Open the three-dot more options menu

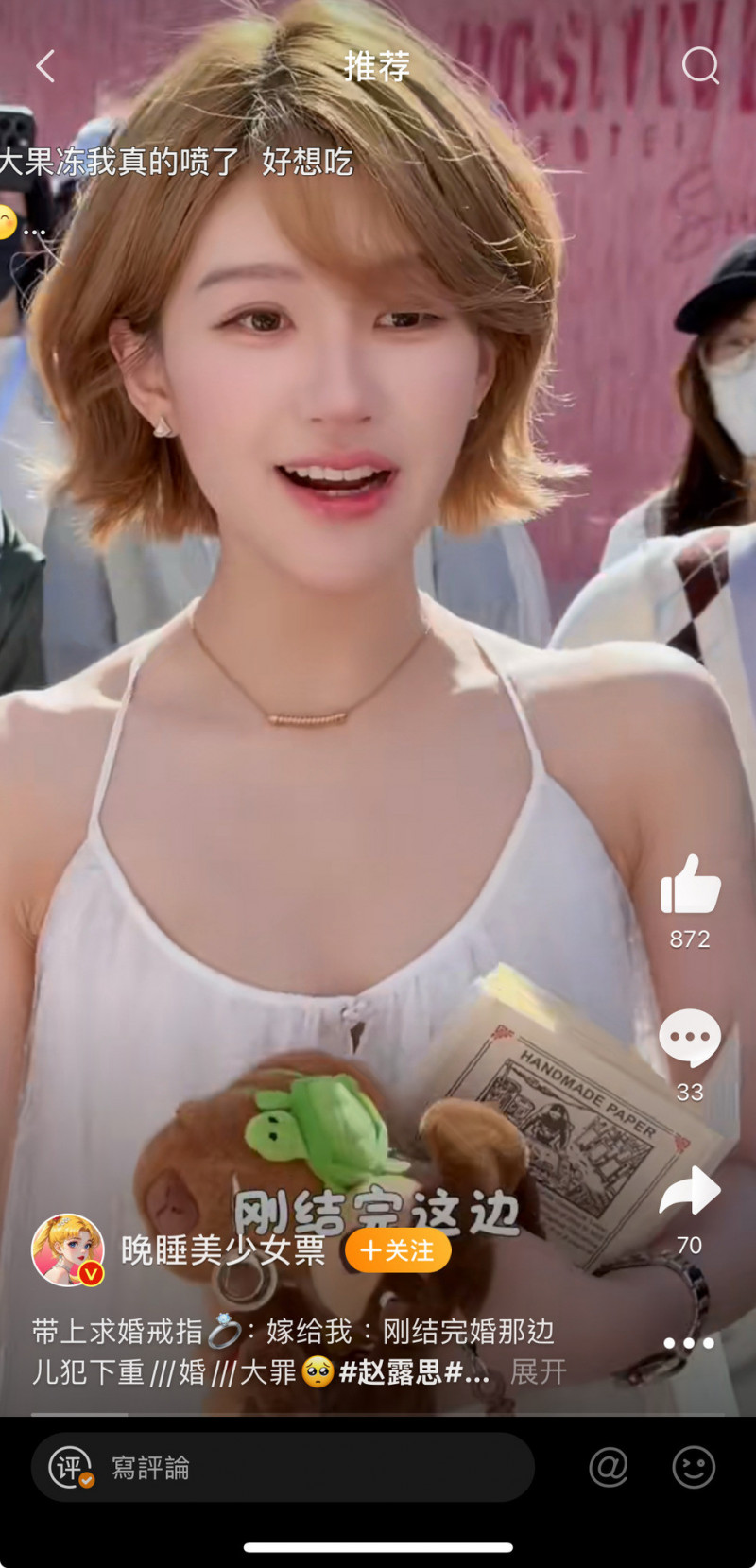click(689, 1343)
